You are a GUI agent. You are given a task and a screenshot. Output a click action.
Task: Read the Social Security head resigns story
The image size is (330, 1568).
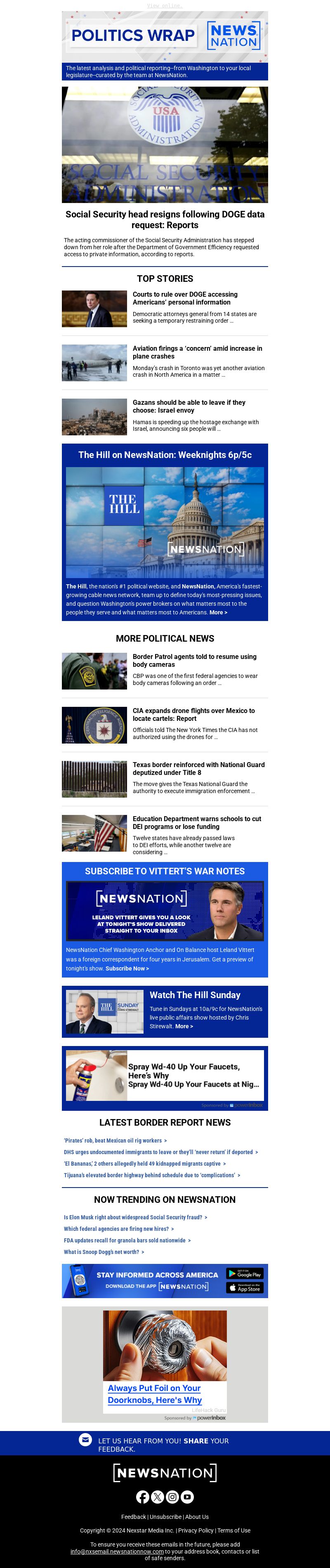point(165,219)
